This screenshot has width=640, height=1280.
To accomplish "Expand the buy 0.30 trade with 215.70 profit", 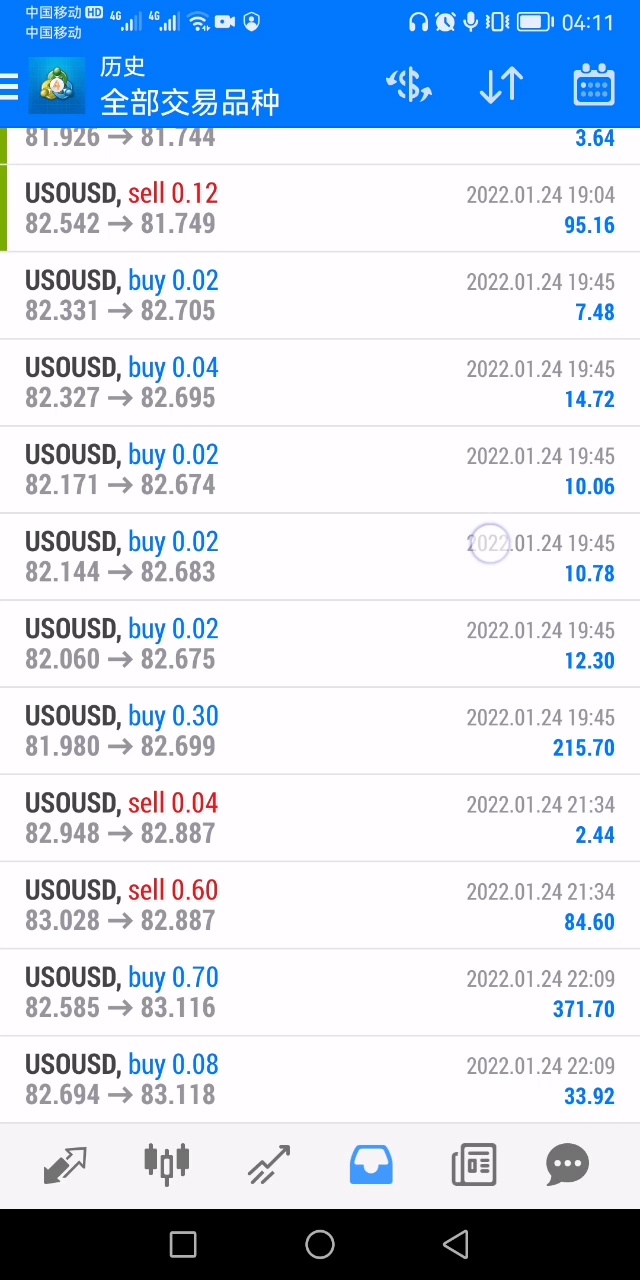I will coord(320,731).
